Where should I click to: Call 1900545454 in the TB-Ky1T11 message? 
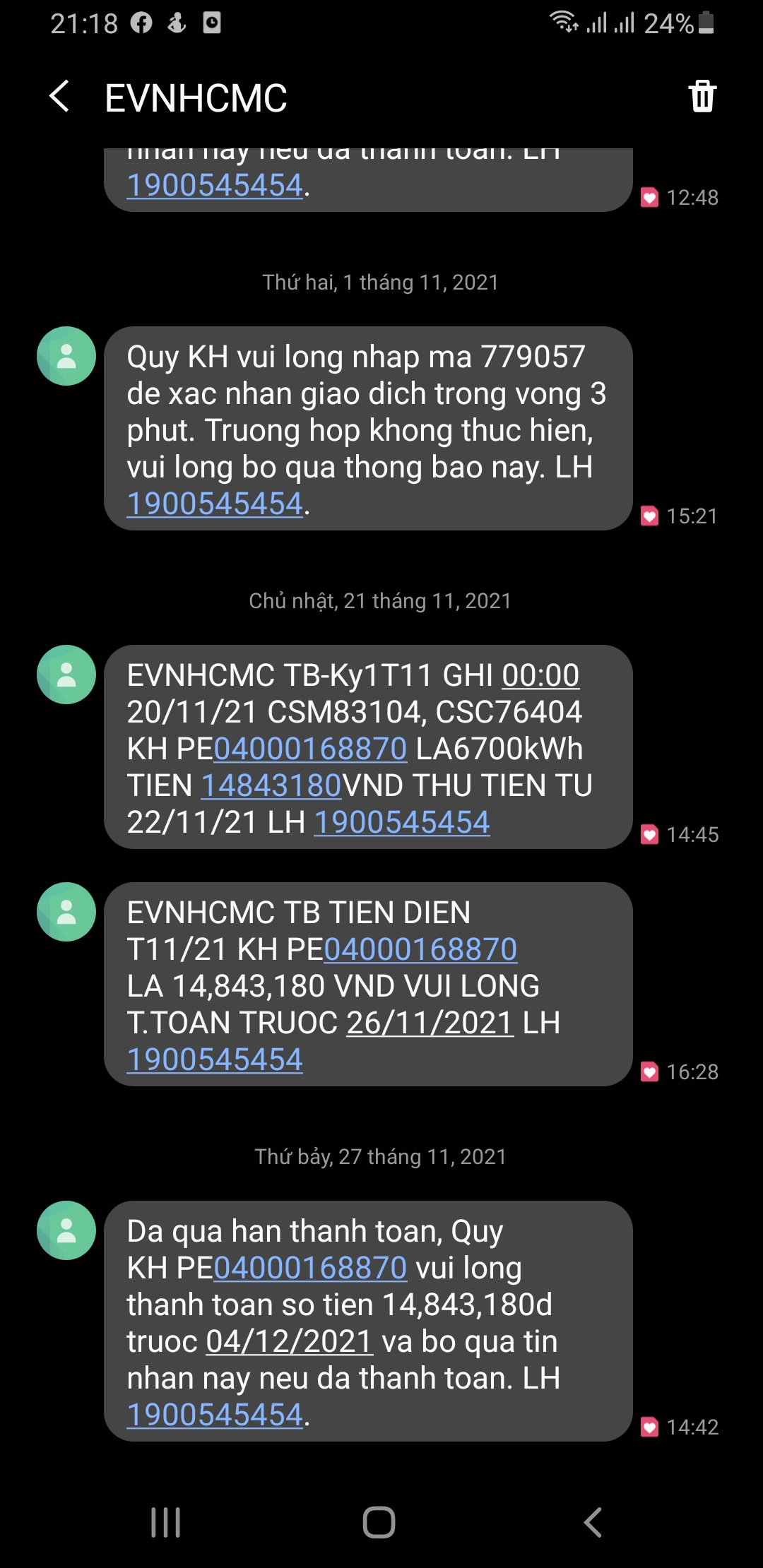[401, 822]
